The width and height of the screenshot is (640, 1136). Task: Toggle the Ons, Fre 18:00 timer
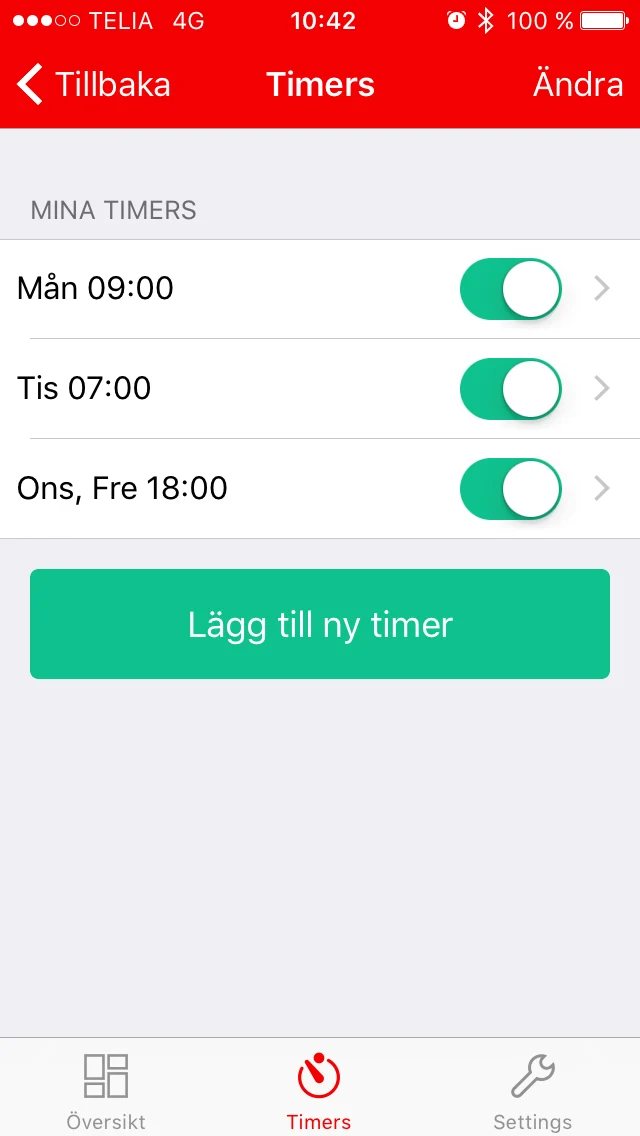[x=511, y=488]
